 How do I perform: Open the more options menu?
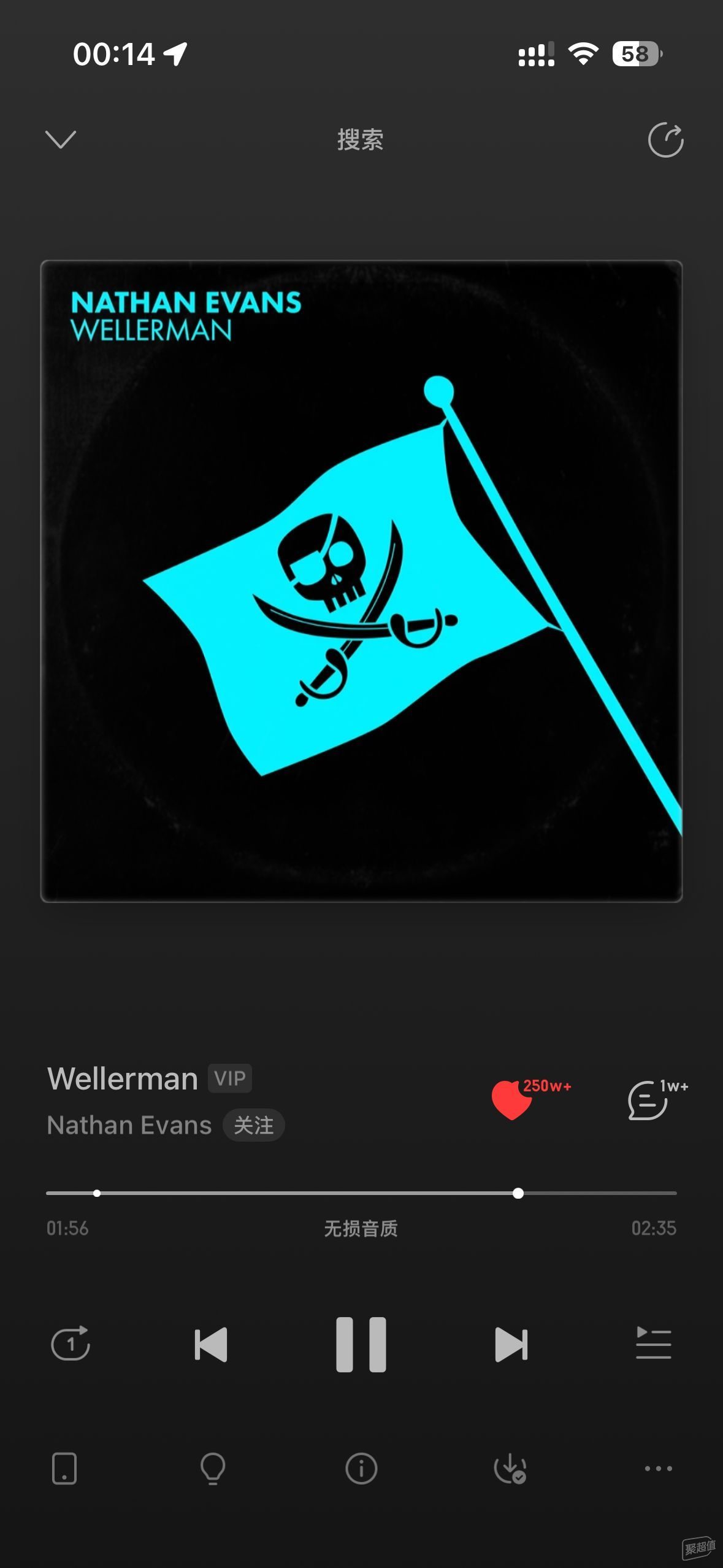pos(658,1469)
